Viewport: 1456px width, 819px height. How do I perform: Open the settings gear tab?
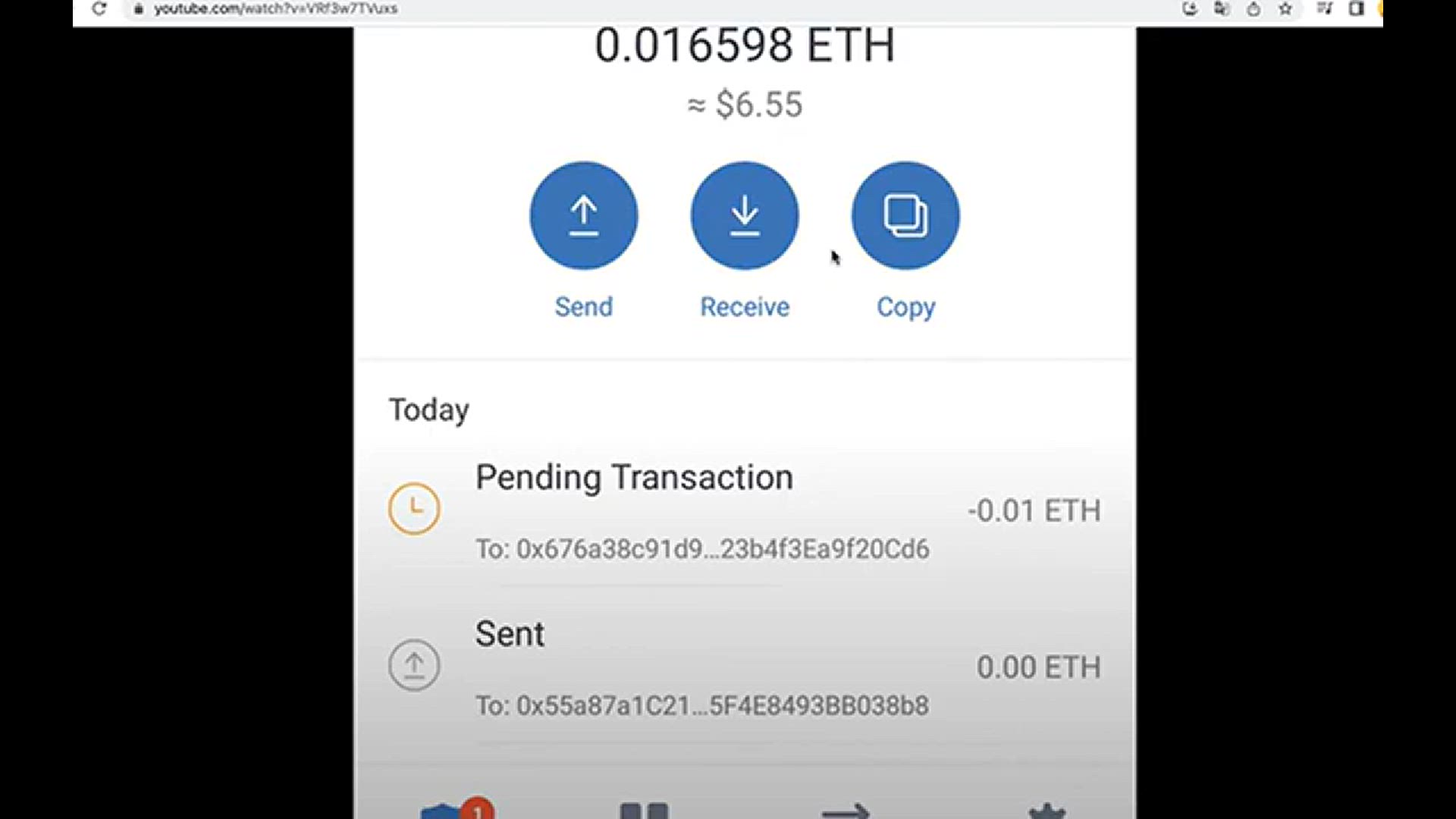(x=1046, y=811)
